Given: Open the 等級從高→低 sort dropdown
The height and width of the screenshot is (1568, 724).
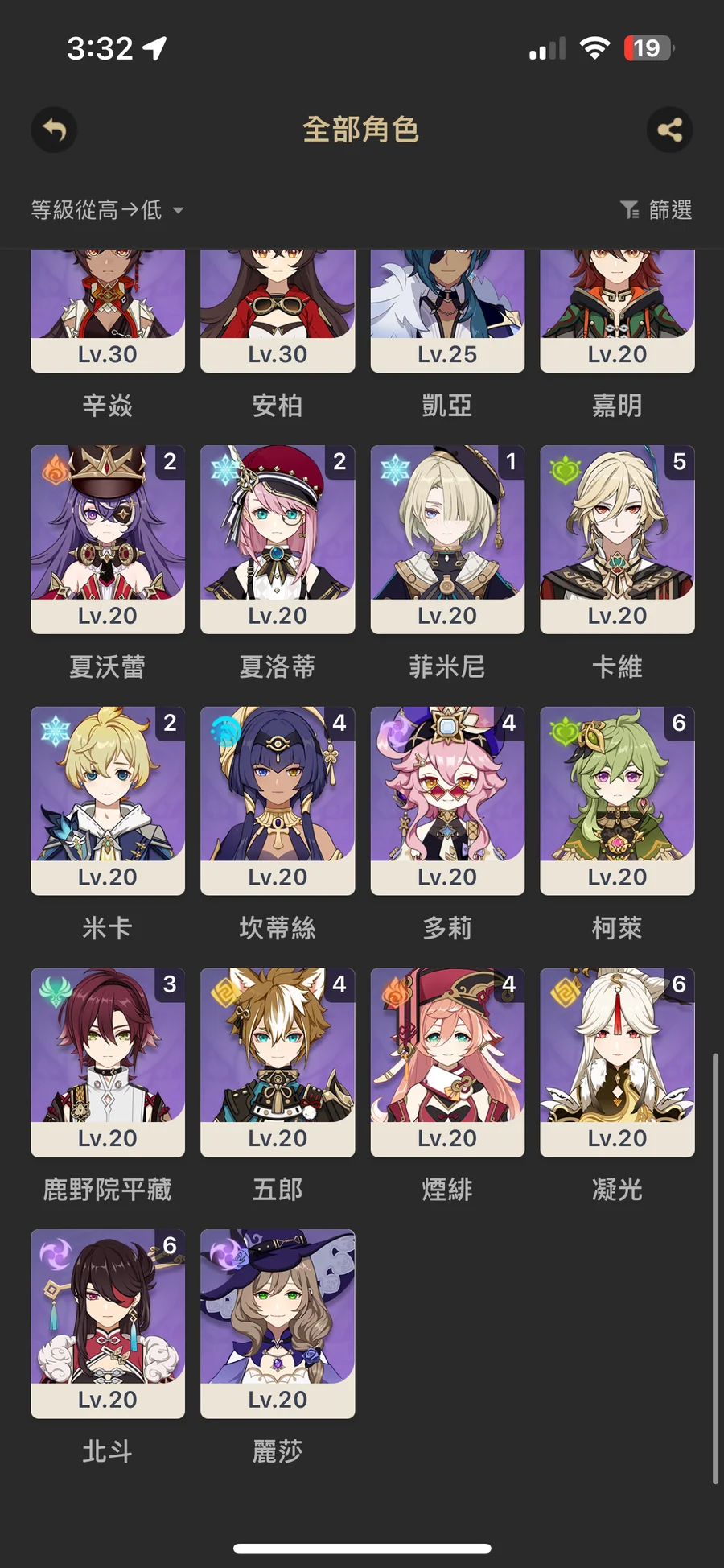Looking at the screenshot, I should [x=107, y=210].
